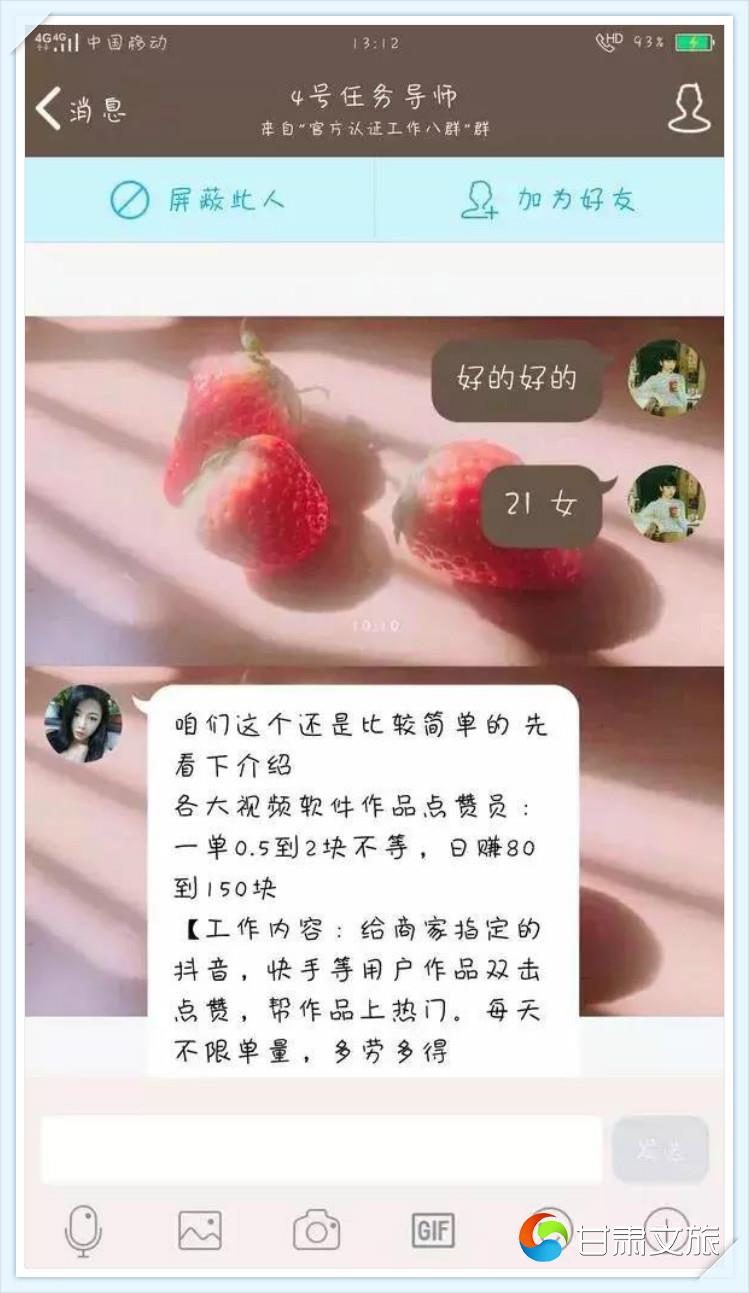This screenshot has height=1293, width=749.
Task: View 4号任务导师's avatar profile
Action: (x=83, y=724)
